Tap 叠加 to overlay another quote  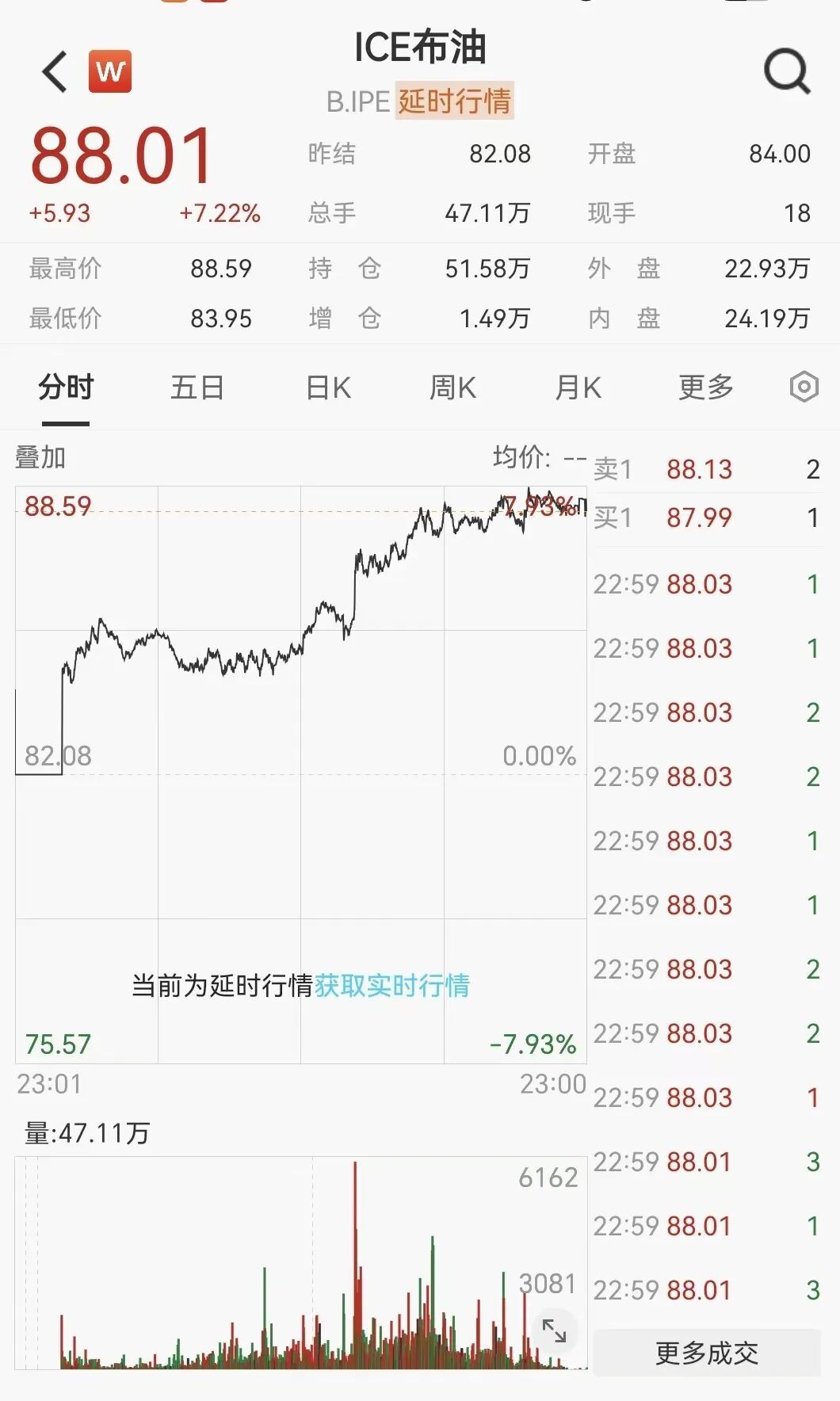click(40, 457)
